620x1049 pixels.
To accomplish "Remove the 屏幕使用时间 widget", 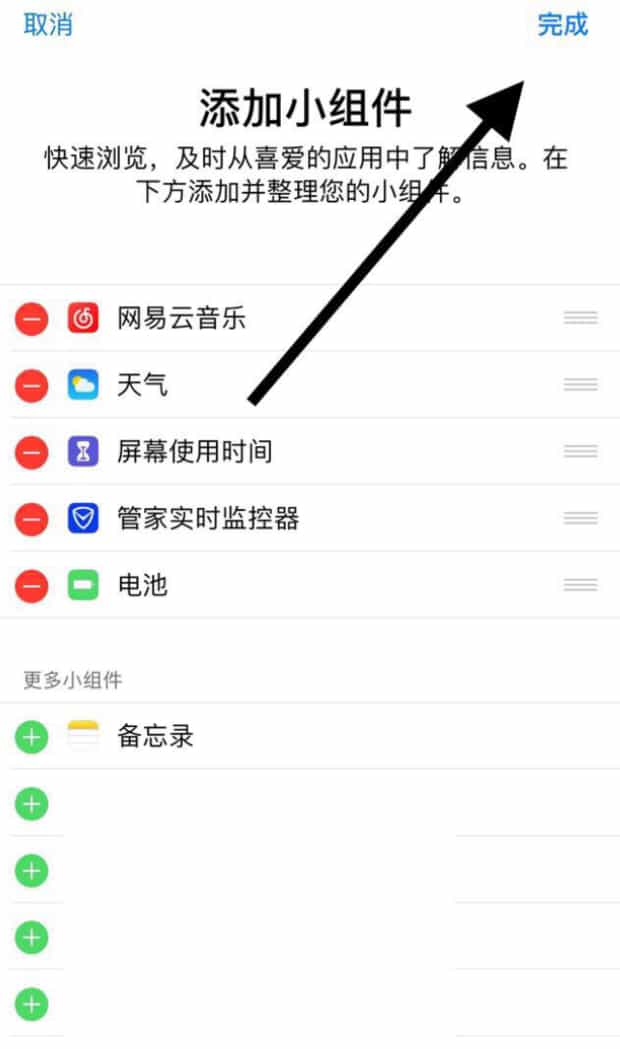I will [32, 453].
